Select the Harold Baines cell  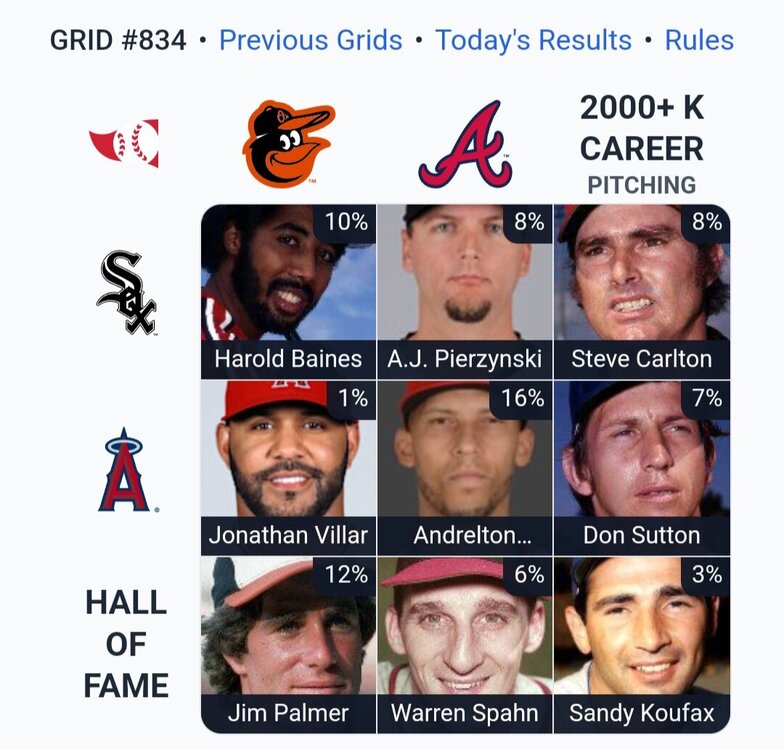pyautogui.click(x=289, y=291)
